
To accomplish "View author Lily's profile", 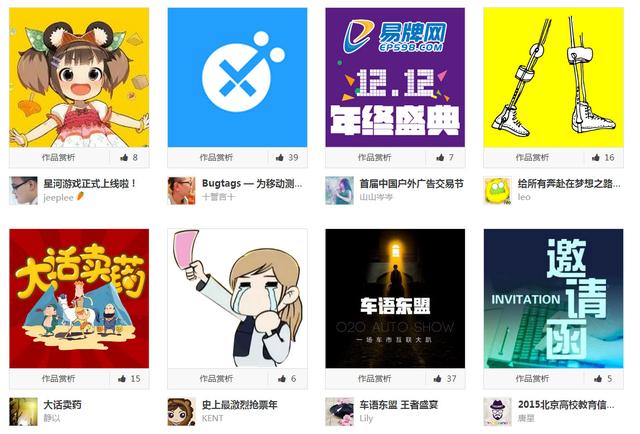I will (366, 419).
